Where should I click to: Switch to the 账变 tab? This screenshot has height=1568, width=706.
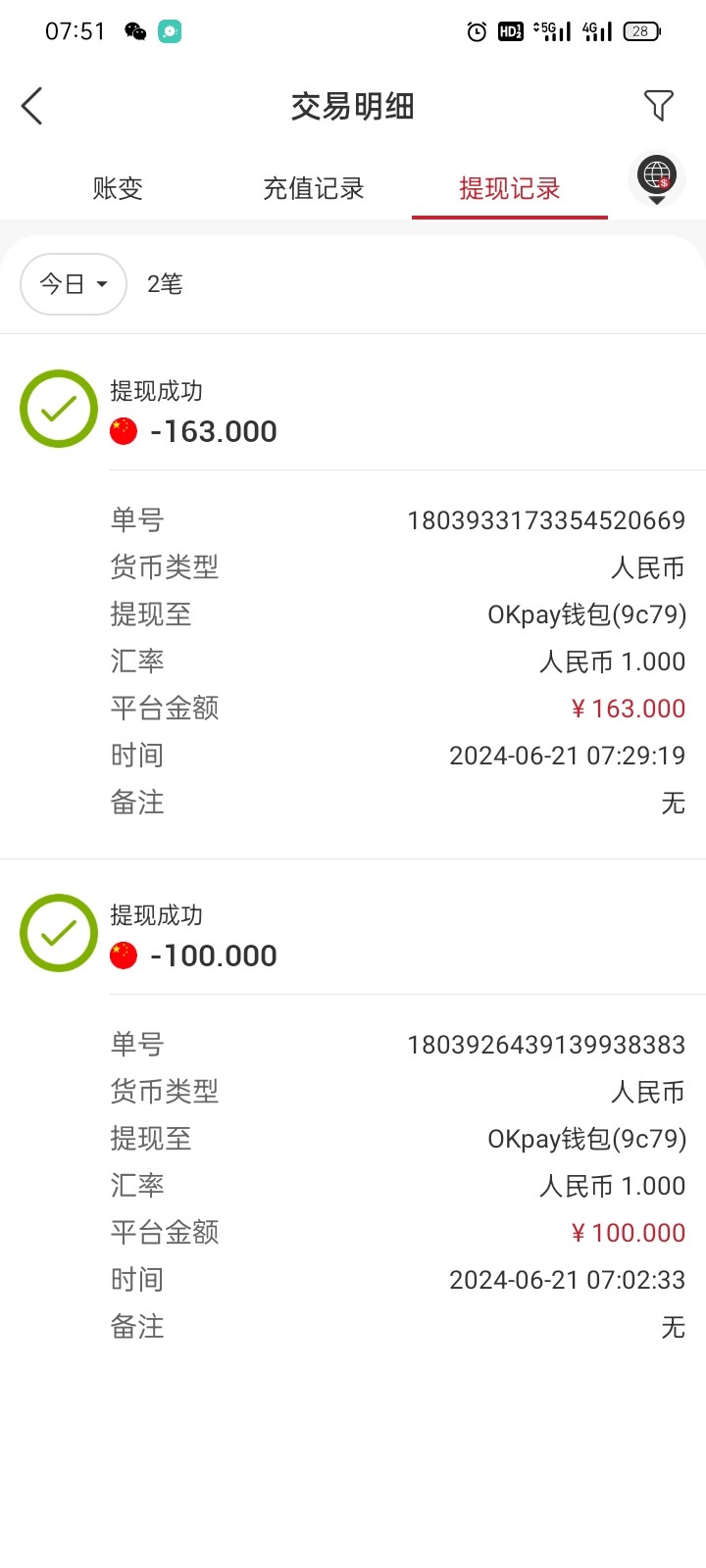click(118, 188)
